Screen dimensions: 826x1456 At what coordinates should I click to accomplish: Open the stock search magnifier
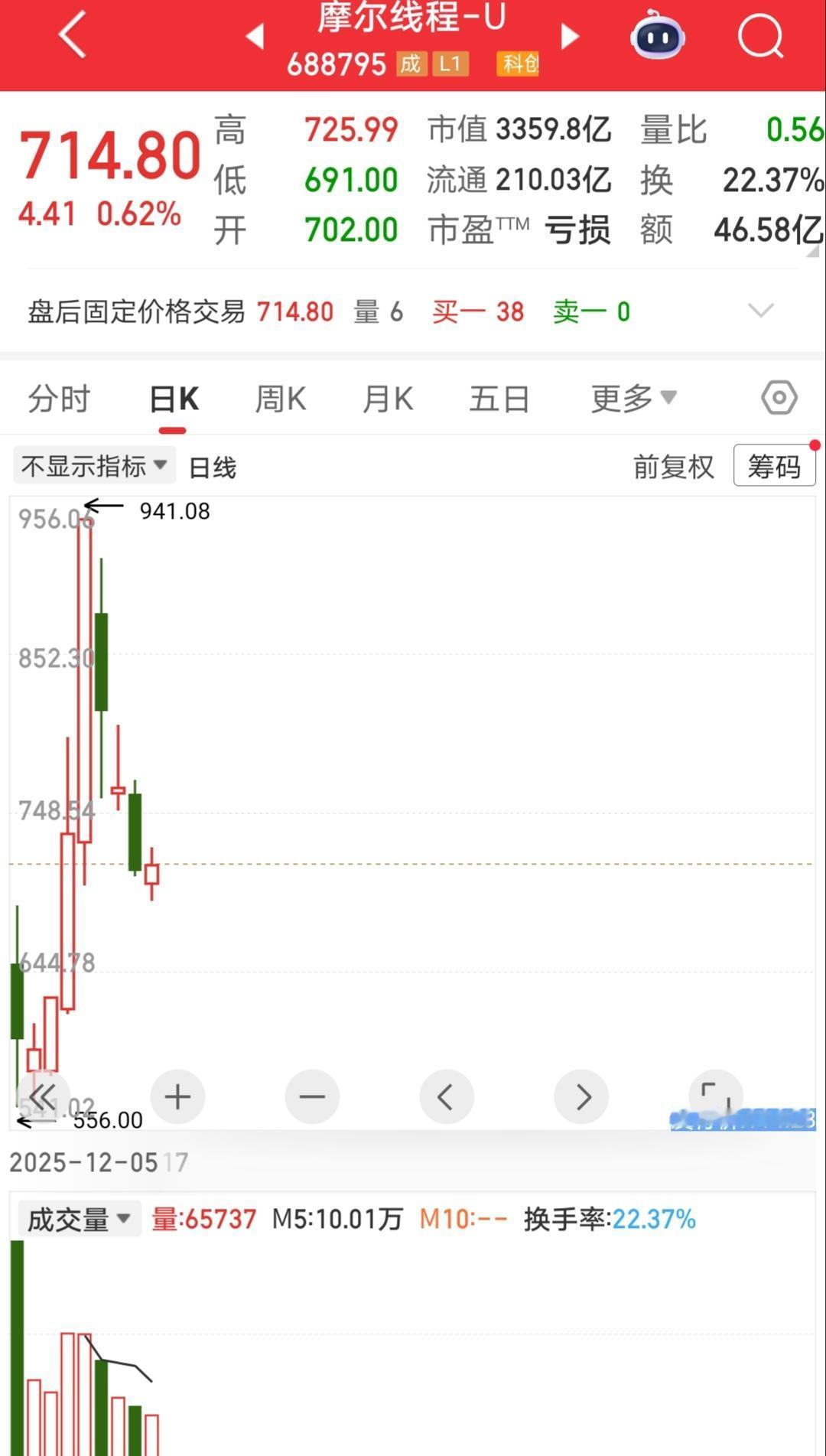click(759, 36)
